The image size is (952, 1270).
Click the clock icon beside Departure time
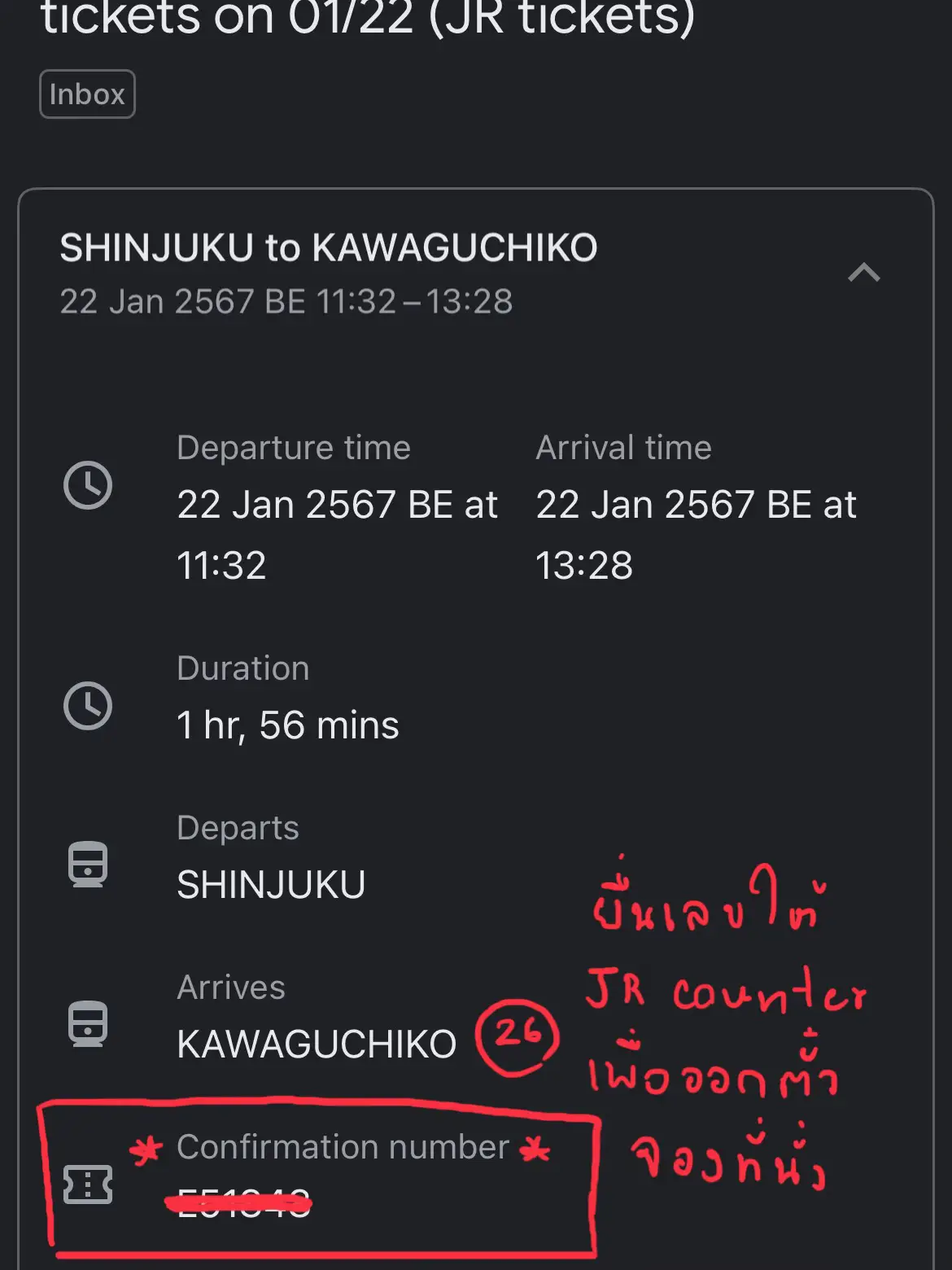87,485
